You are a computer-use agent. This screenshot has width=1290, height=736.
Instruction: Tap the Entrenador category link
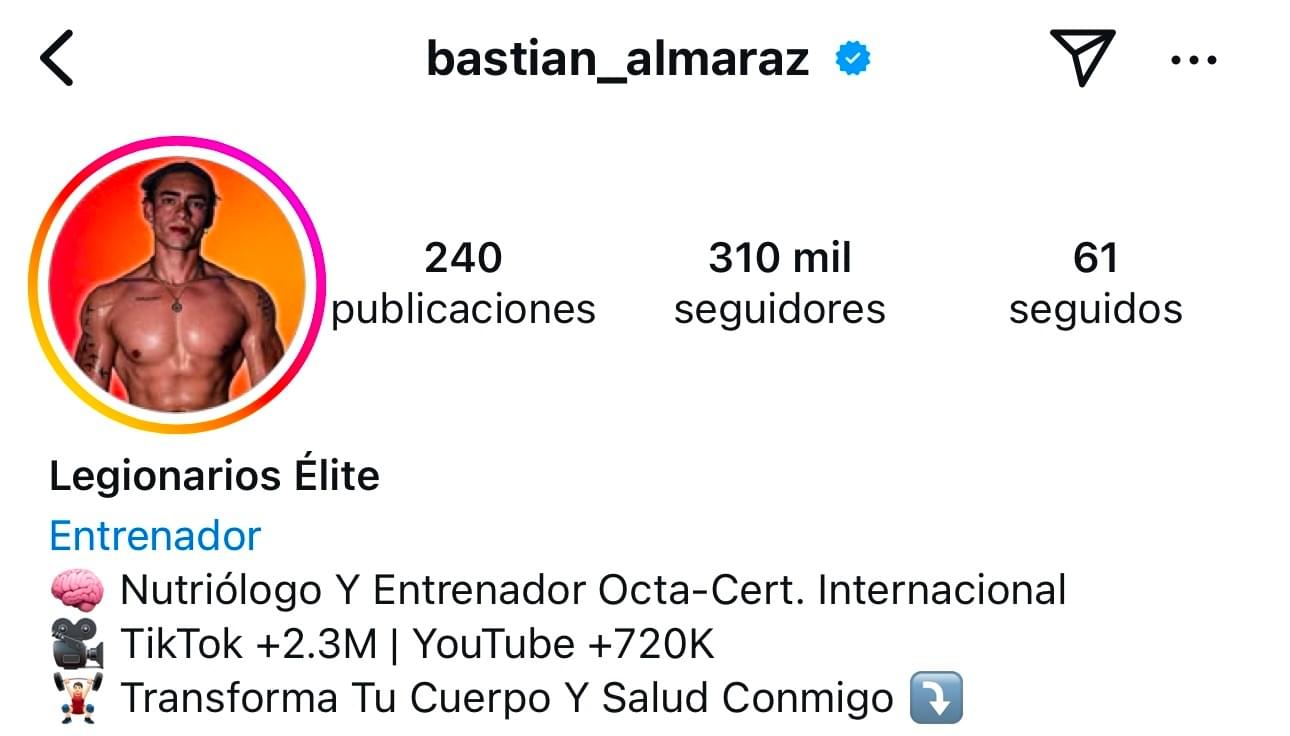tap(155, 536)
